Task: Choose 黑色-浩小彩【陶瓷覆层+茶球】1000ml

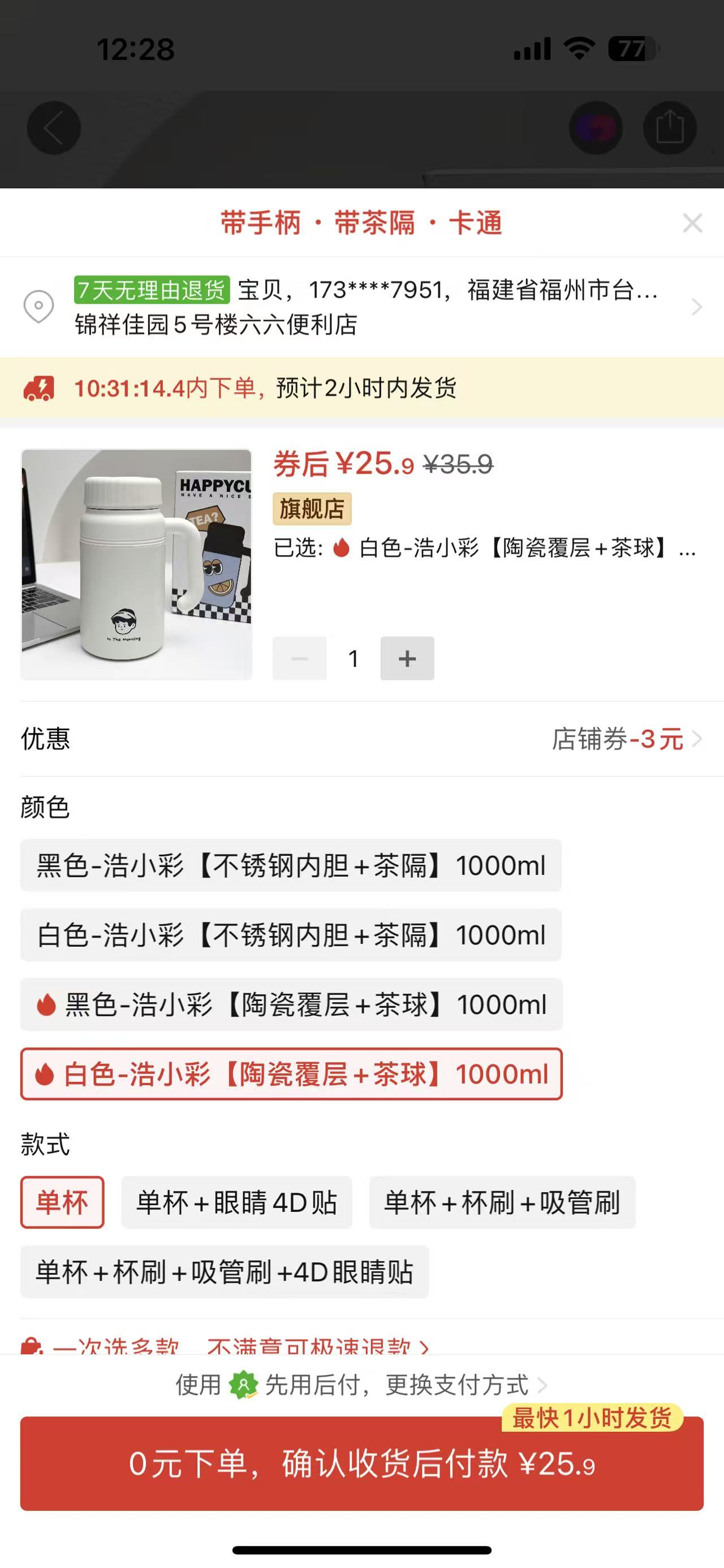Action: [291, 1004]
